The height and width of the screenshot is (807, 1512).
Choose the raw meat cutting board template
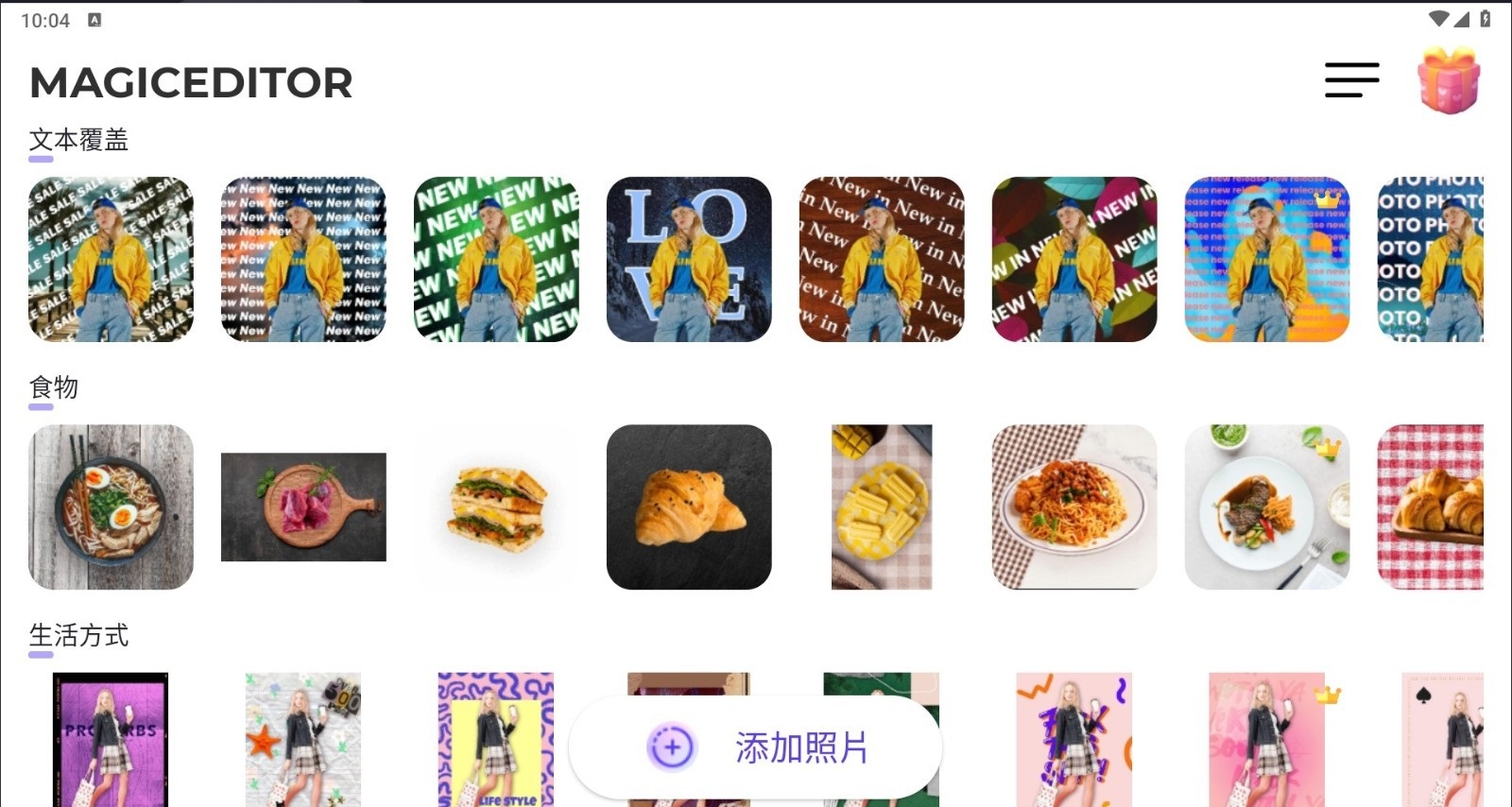point(303,507)
